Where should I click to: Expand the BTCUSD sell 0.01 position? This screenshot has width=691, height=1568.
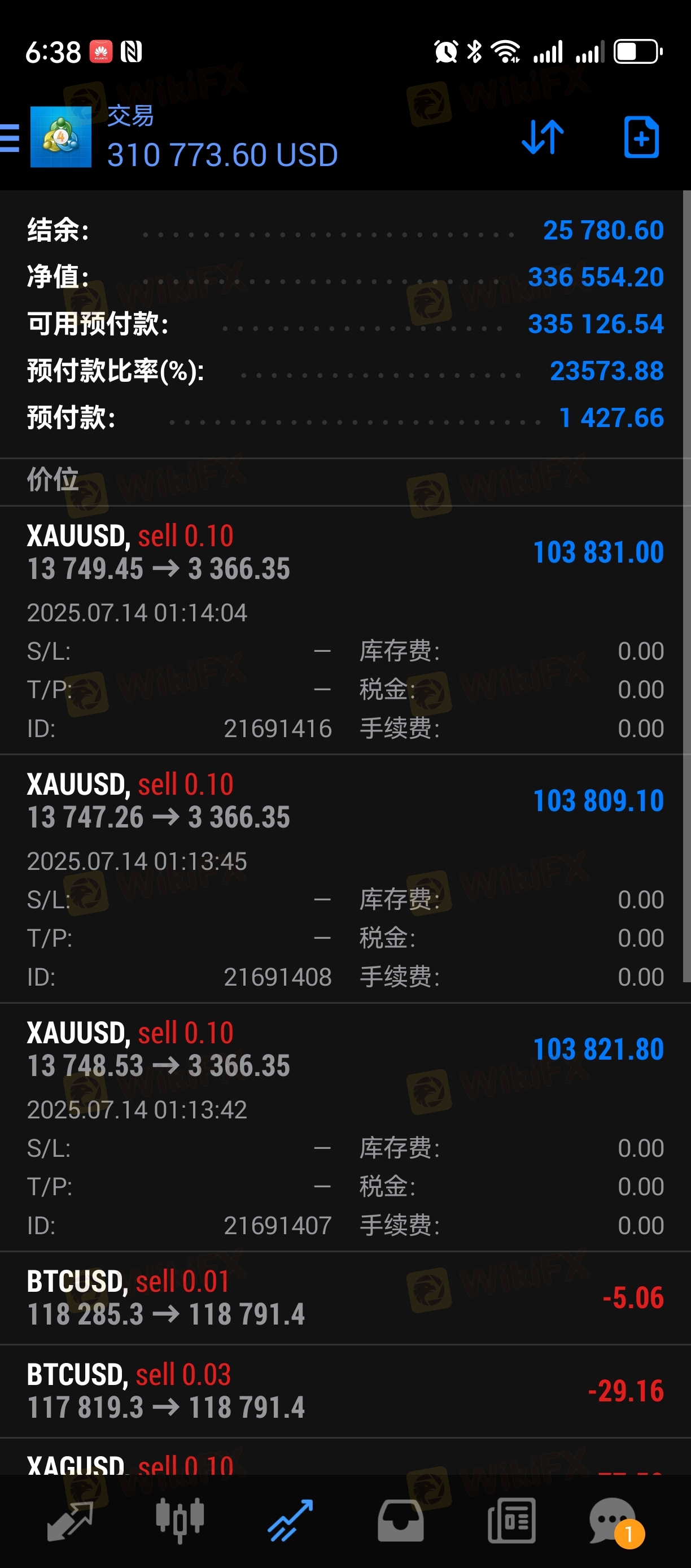click(345, 1298)
